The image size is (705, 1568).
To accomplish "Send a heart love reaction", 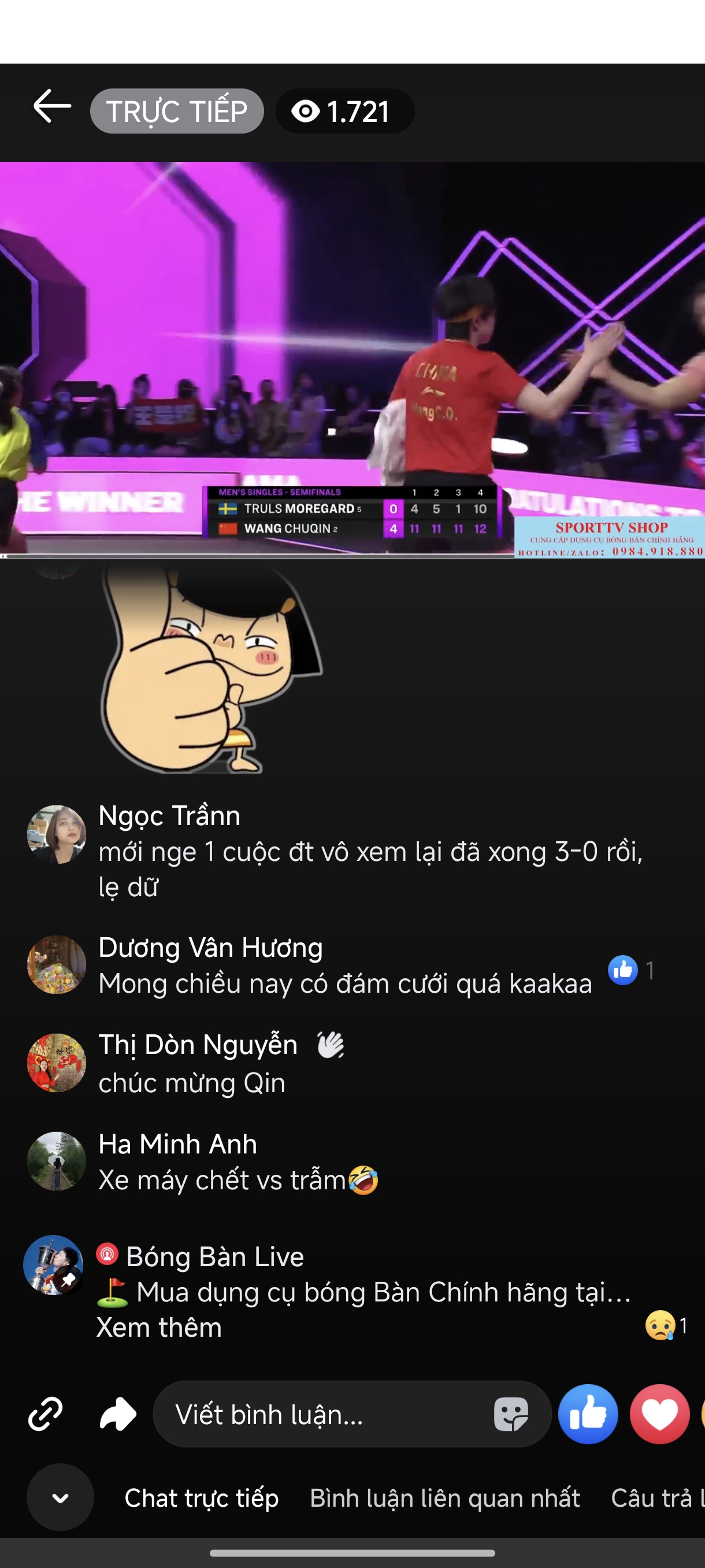I will 659,1414.
